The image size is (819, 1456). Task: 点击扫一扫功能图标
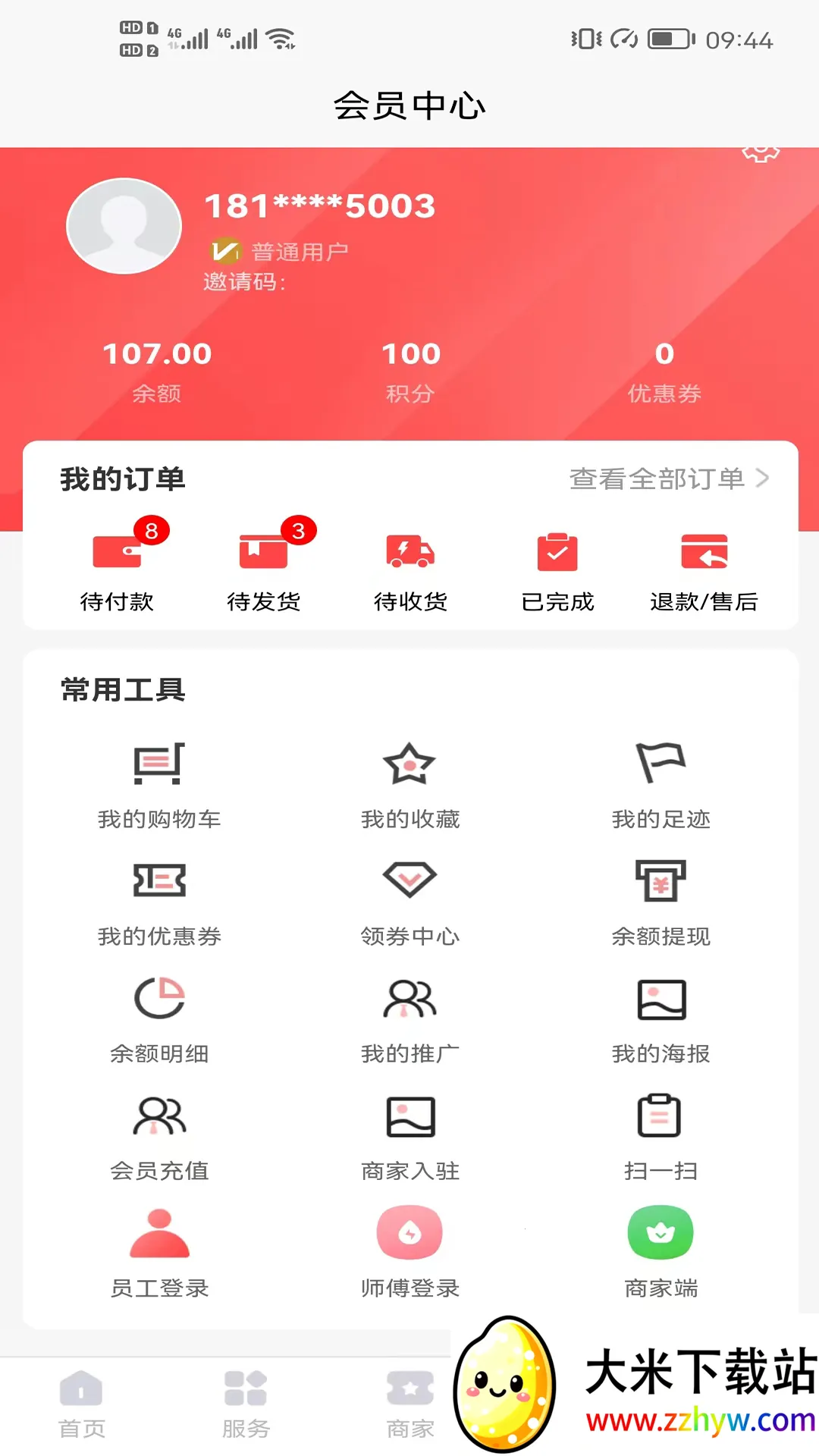[x=661, y=1116]
